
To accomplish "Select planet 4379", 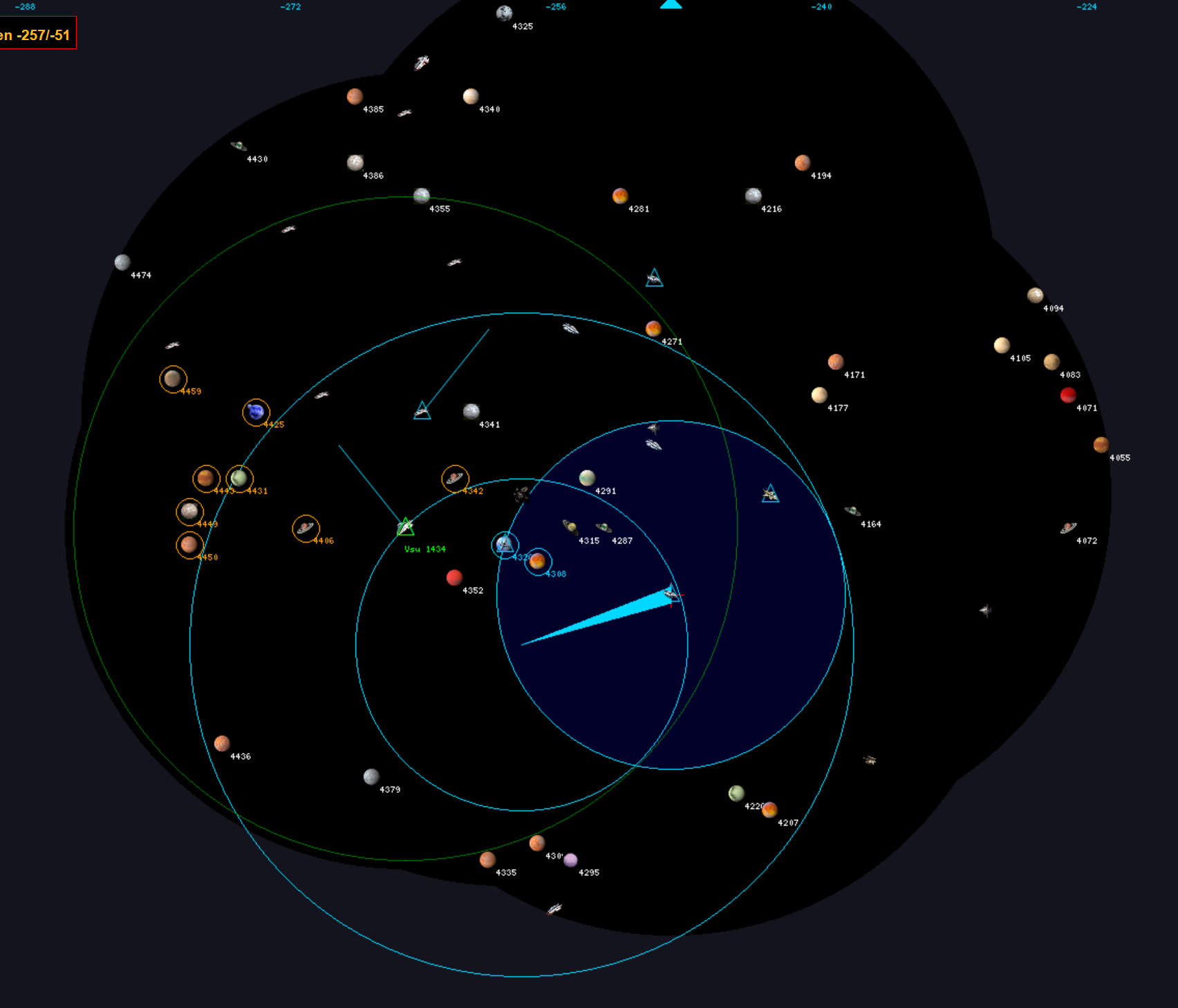I will click(371, 776).
